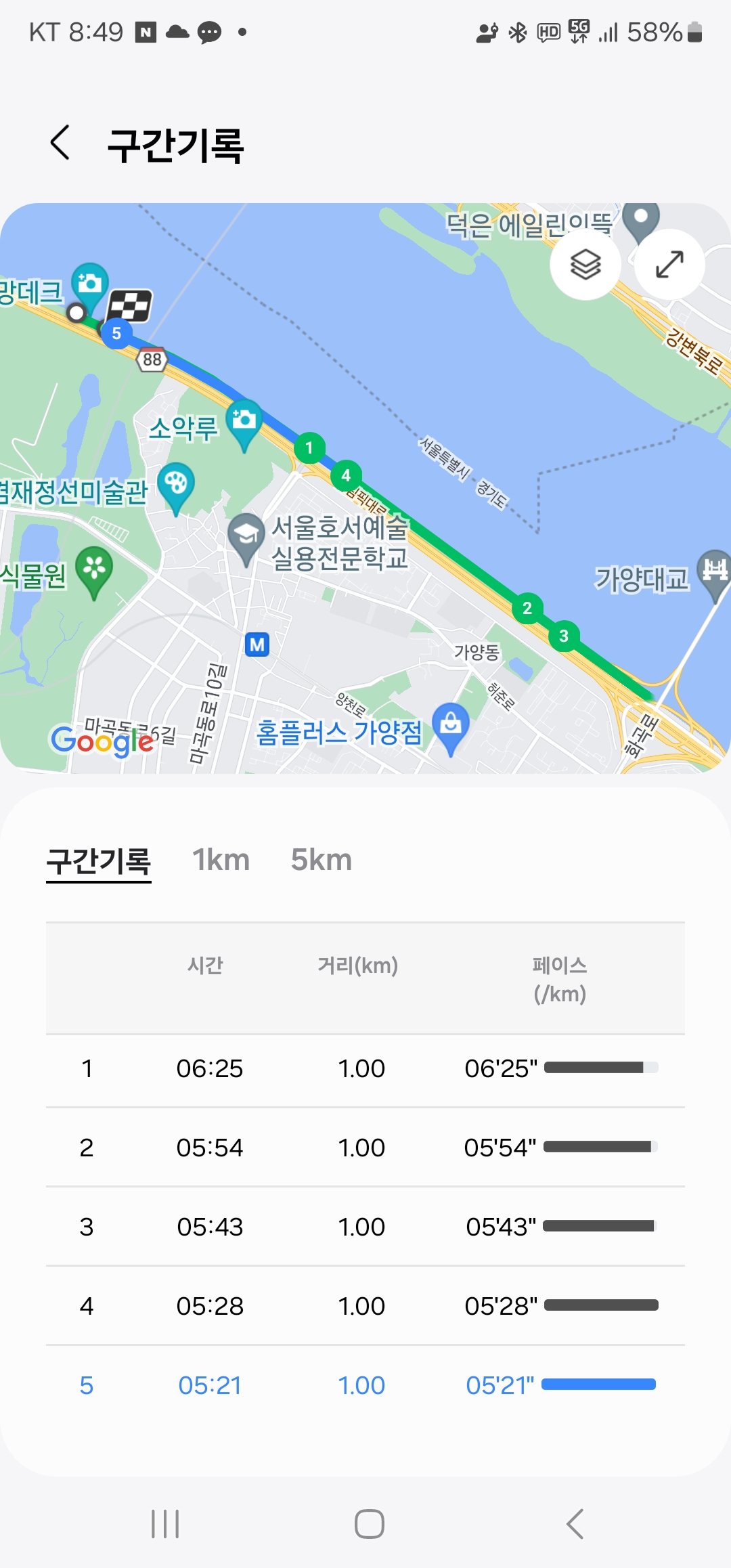Switch to the 5km tab

[x=322, y=861]
